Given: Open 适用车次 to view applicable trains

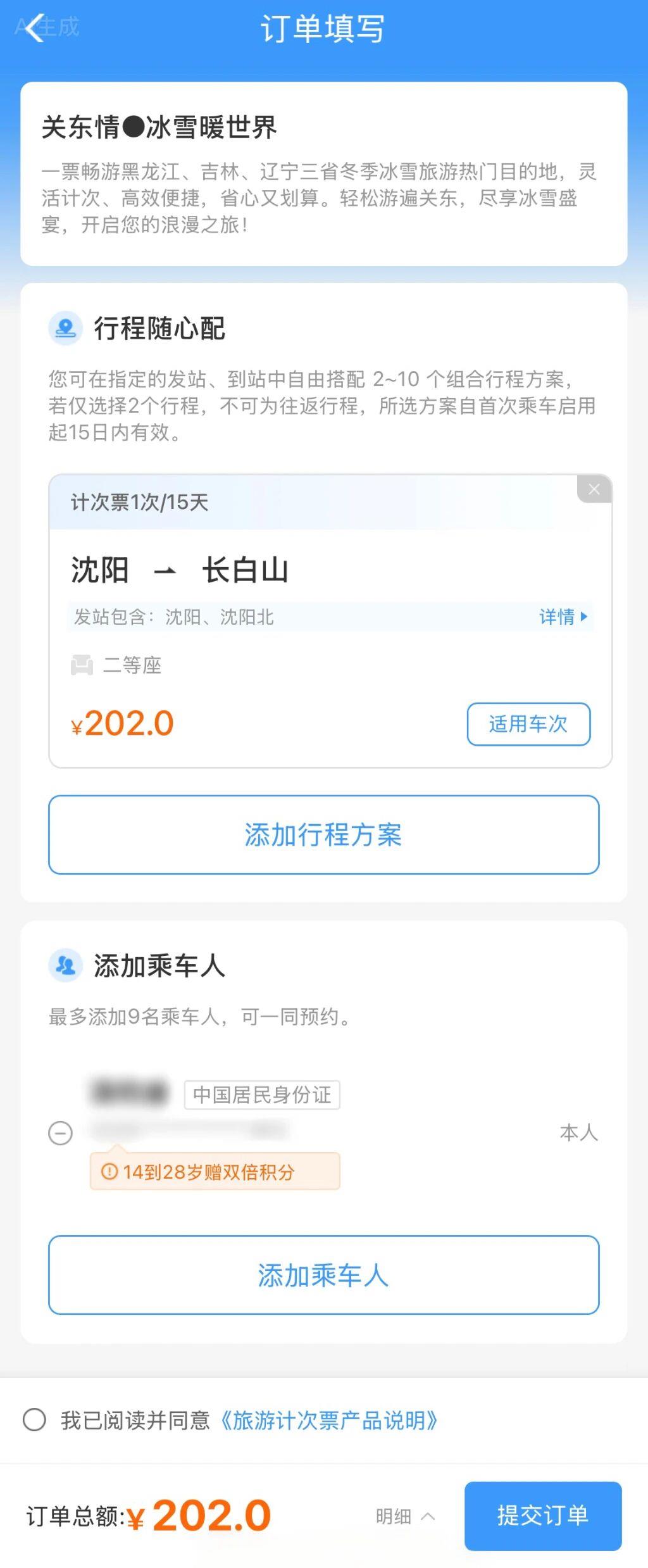Looking at the screenshot, I should (529, 724).
